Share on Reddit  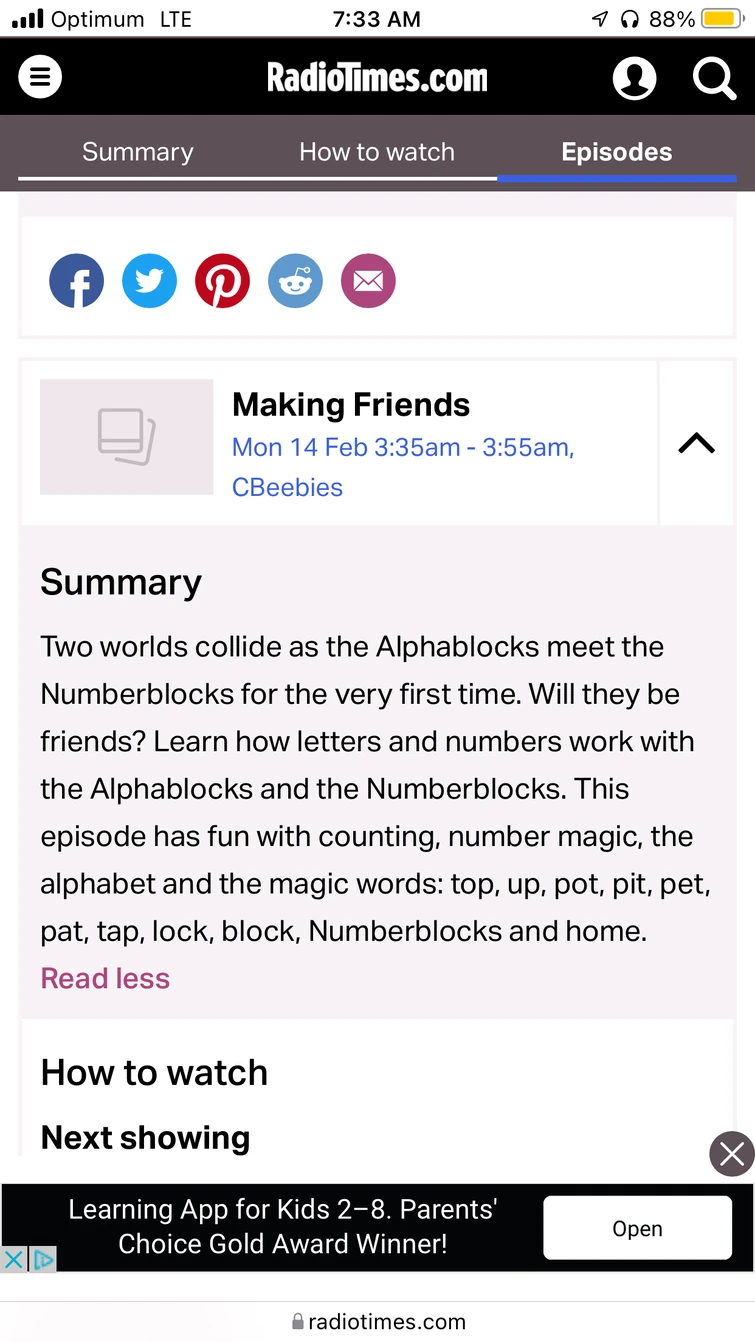(x=295, y=281)
